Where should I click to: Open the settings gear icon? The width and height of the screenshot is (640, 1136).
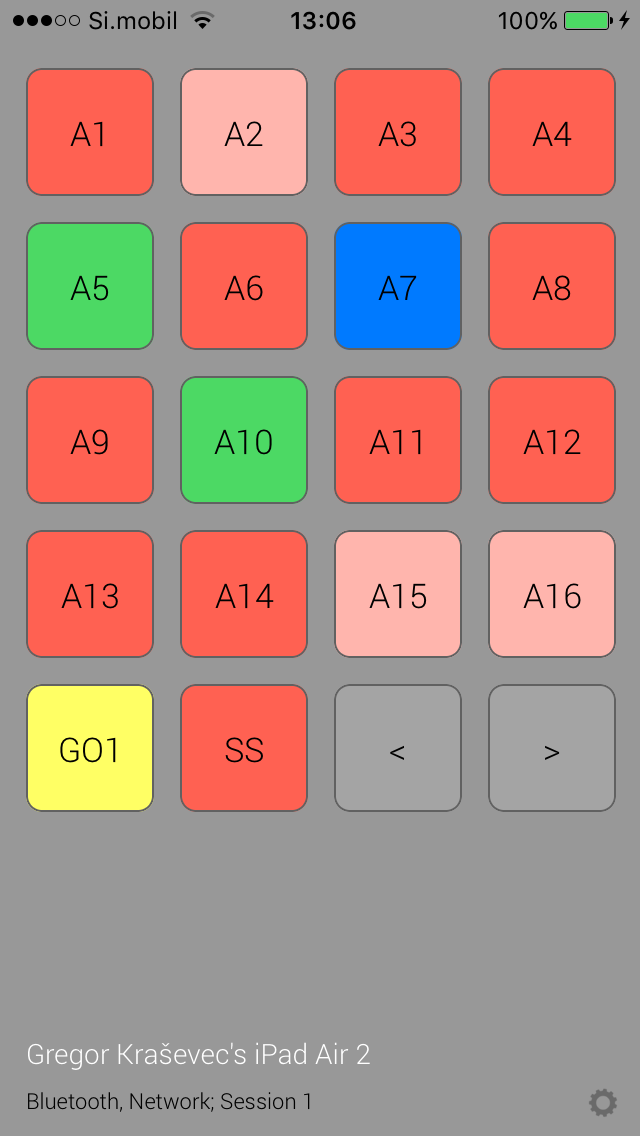(602, 1102)
